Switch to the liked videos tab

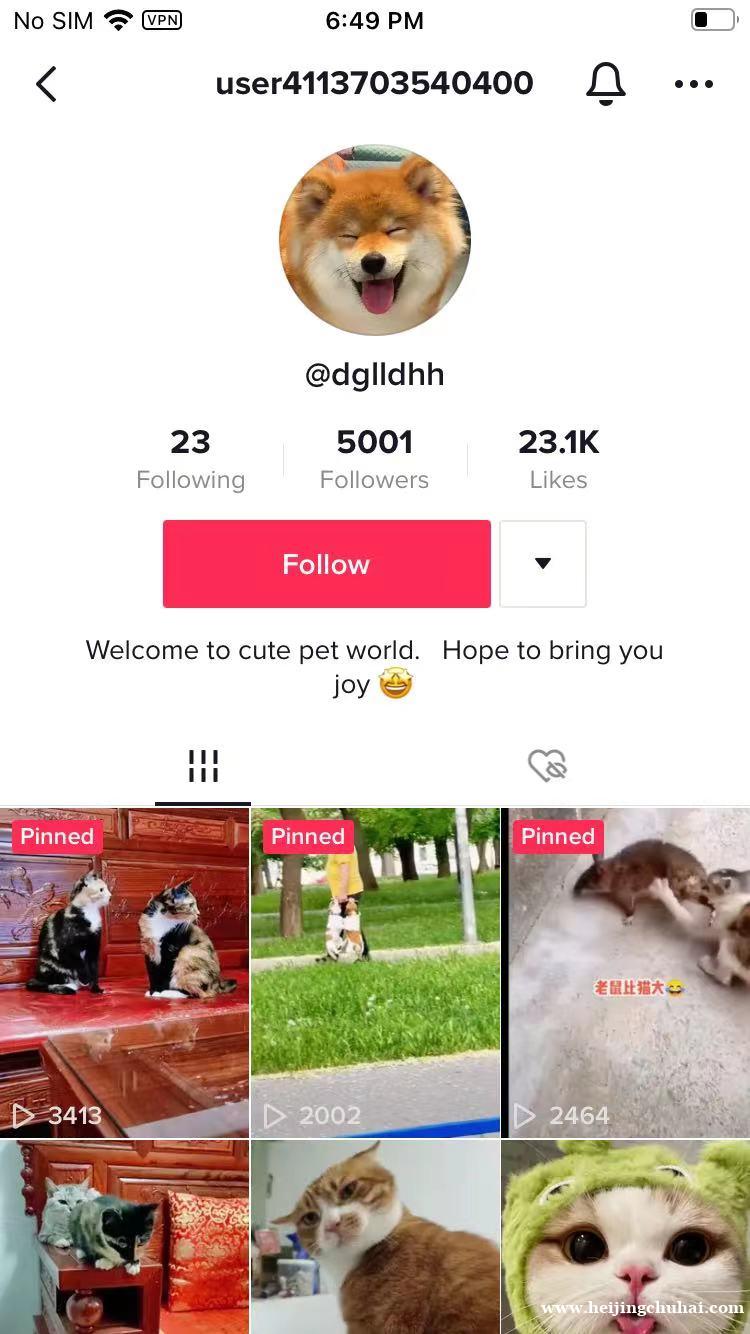(547, 766)
